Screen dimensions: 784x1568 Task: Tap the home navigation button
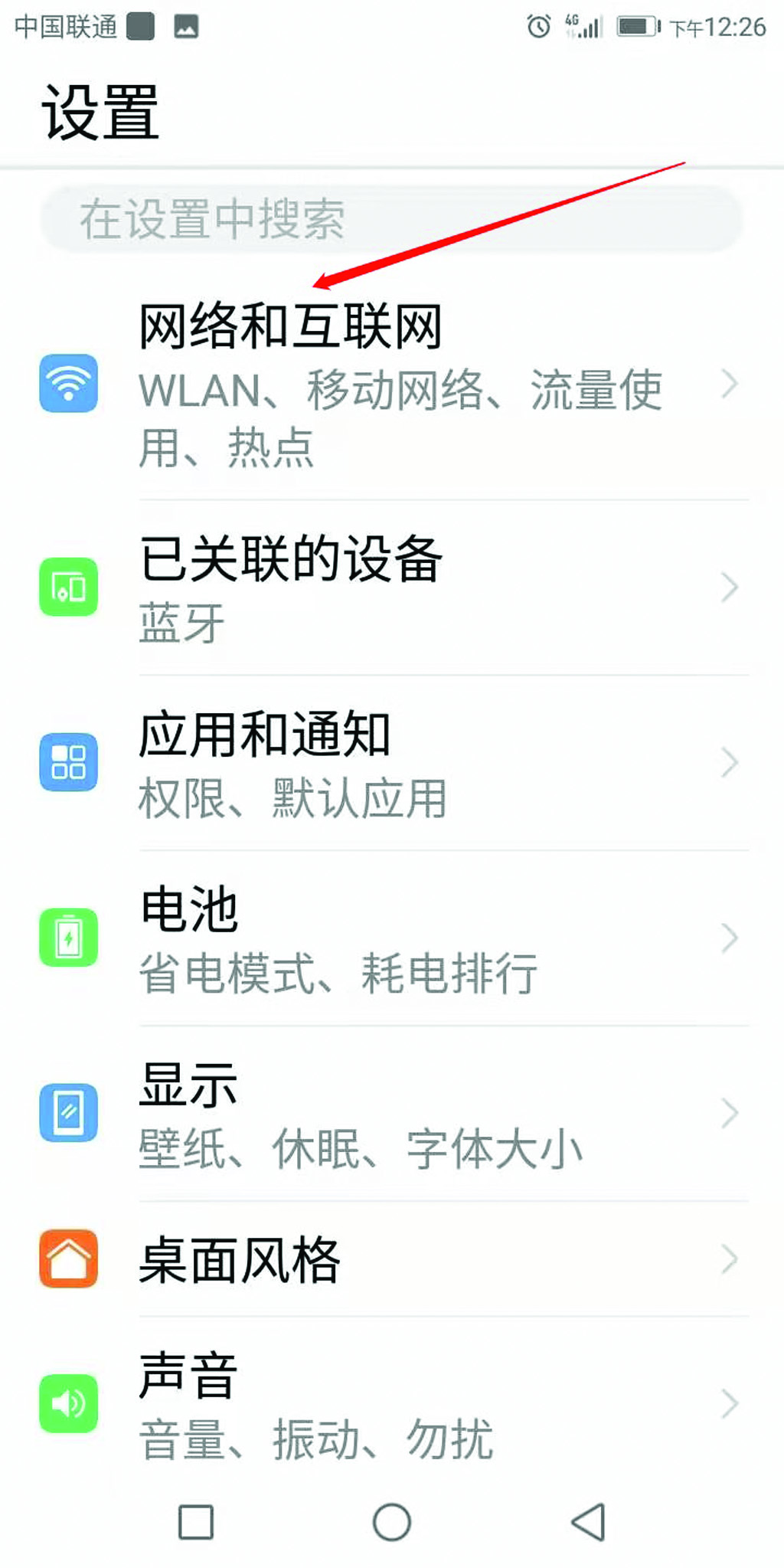[392, 1521]
